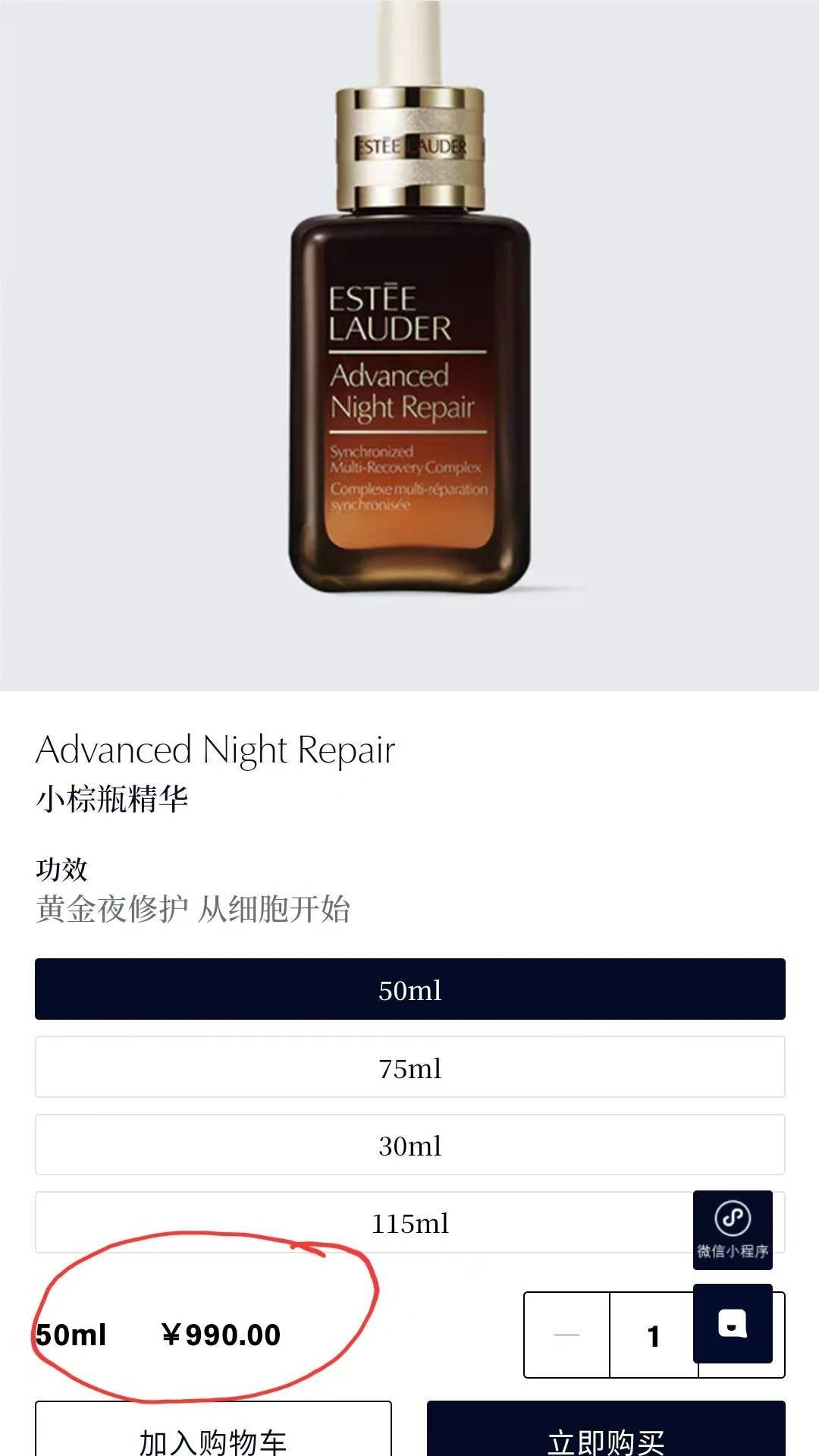This screenshot has height=1456, width=819.
Task: Decrease quantity with the minus button
Action: pyautogui.click(x=566, y=1335)
